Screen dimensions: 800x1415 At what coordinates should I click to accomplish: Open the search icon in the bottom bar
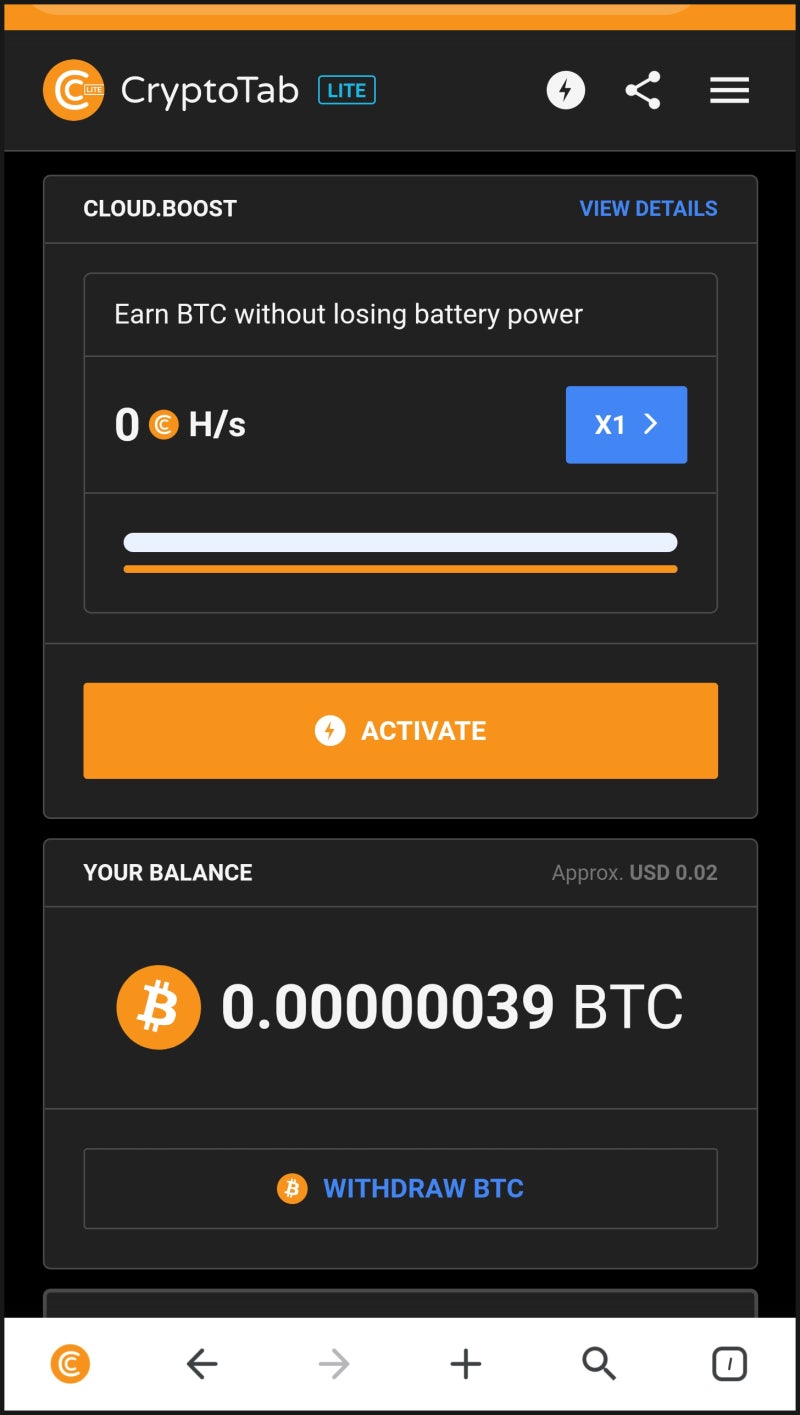click(598, 1363)
